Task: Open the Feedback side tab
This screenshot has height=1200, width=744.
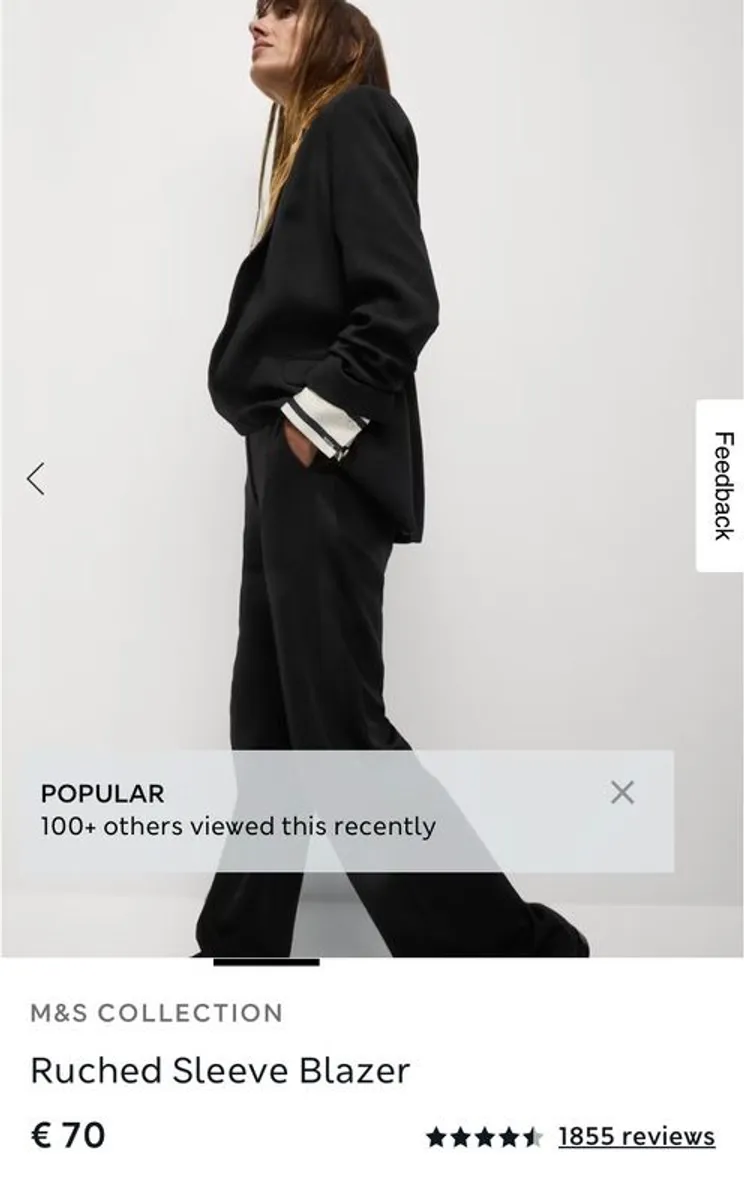Action: [721, 486]
